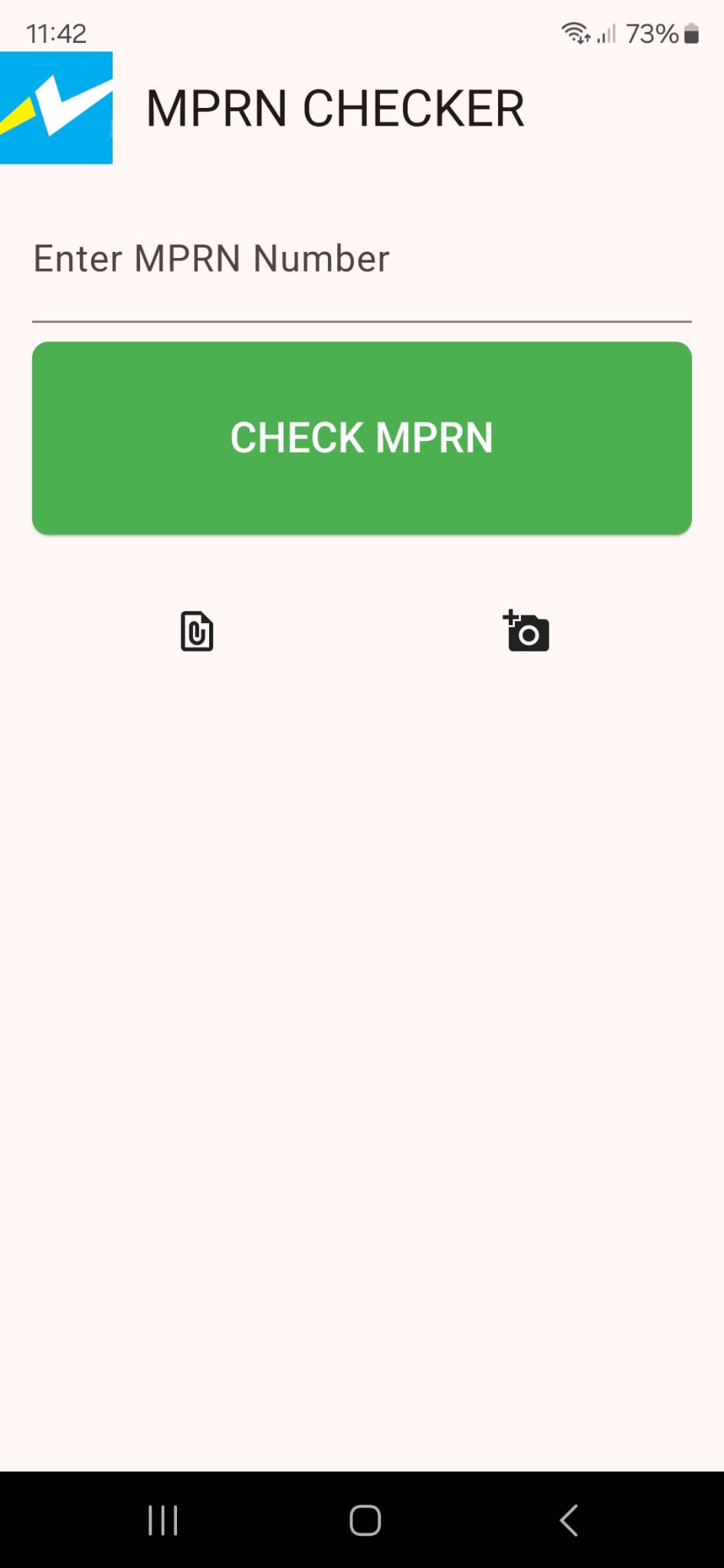Go back using the system back button

click(568, 1521)
